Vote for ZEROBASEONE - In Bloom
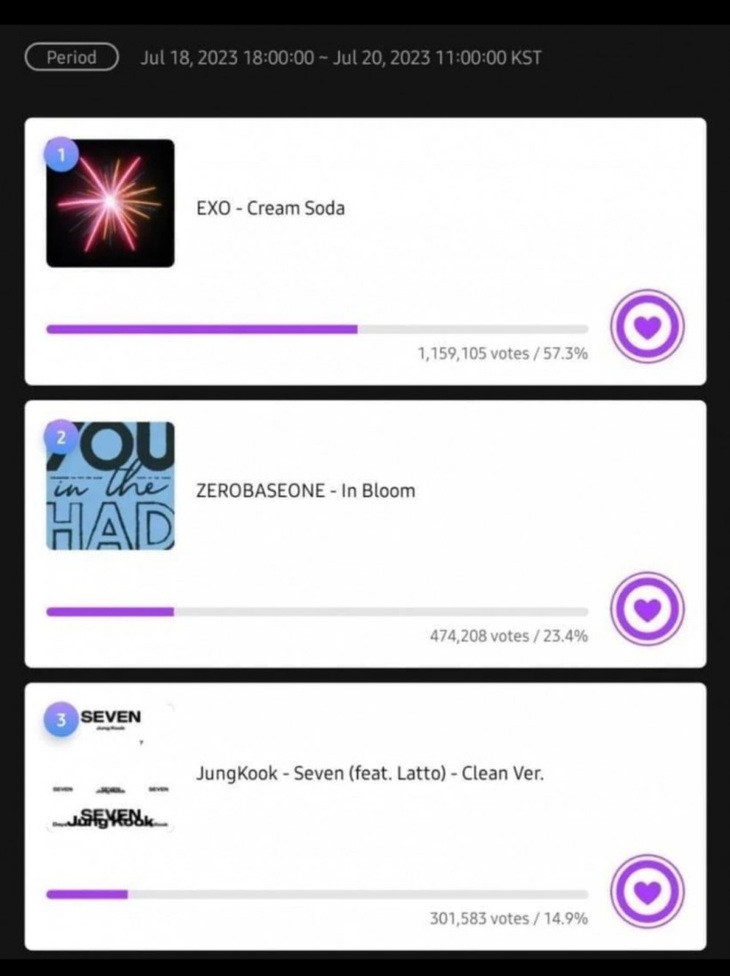Screen dimensions: 730x976 [648, 609]
